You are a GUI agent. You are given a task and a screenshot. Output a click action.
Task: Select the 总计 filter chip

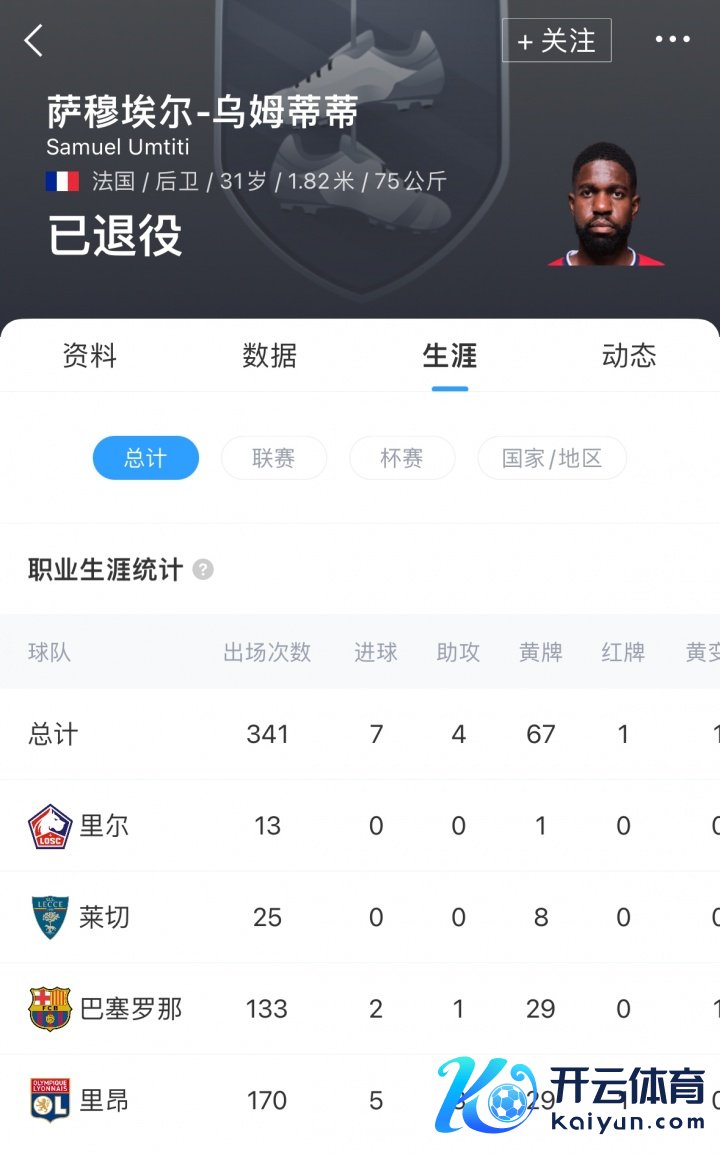point(146,458)
